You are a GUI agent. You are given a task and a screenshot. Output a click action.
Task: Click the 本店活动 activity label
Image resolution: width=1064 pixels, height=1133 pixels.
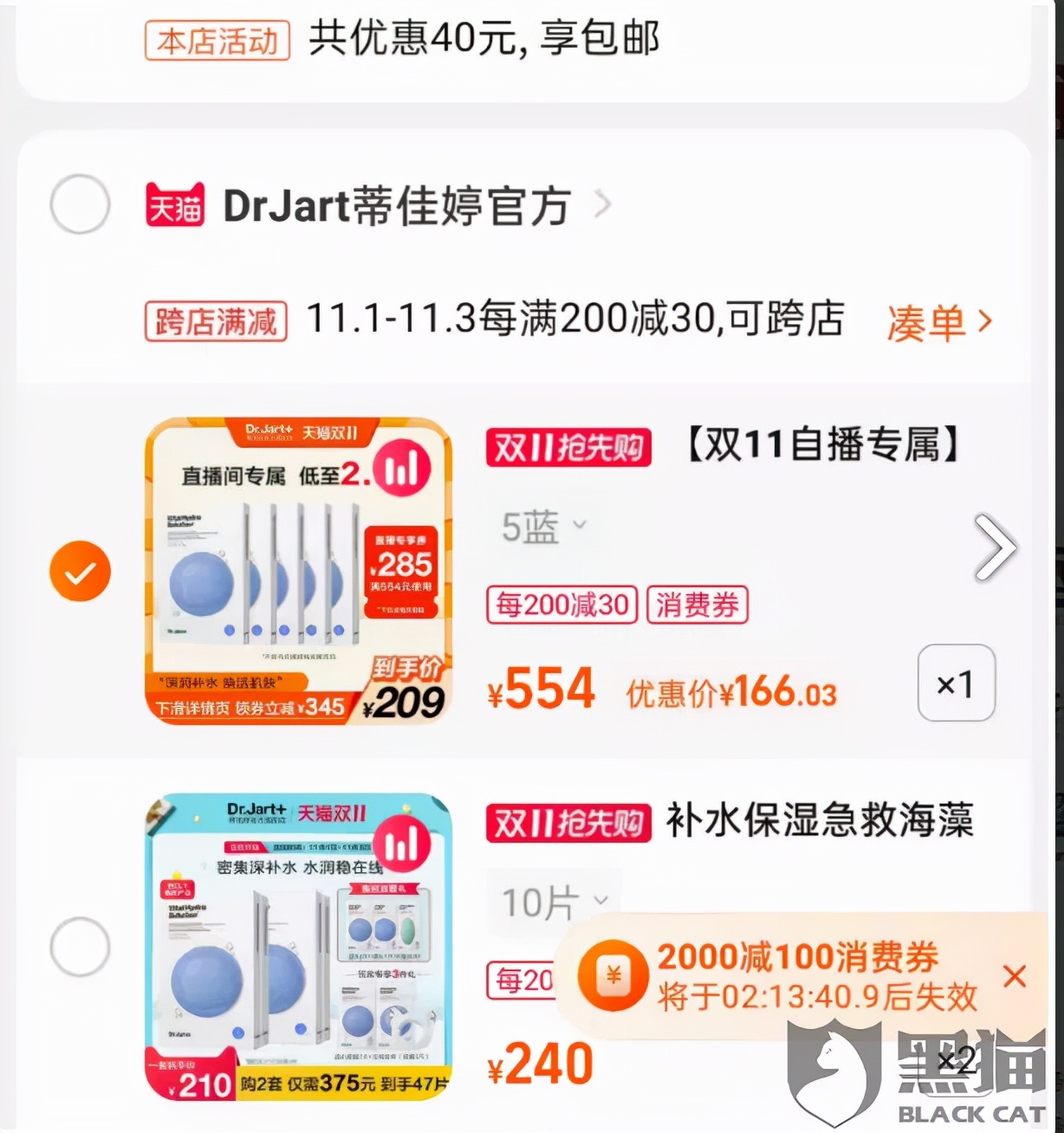point(215,41)
